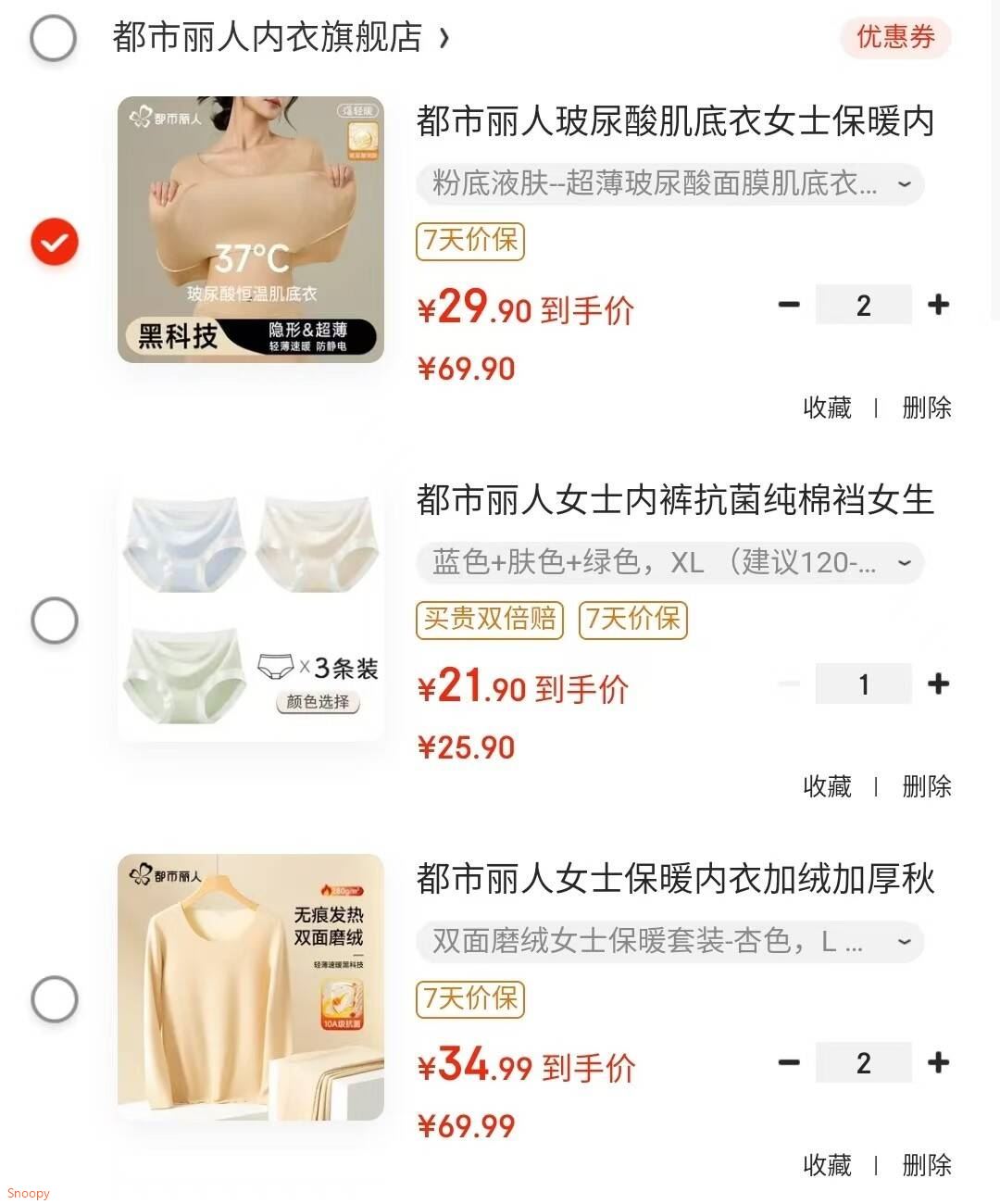The image size is (1000, 1204).
Task: Reduce quantity of the ¥34.99 item
Action: 789,1062
